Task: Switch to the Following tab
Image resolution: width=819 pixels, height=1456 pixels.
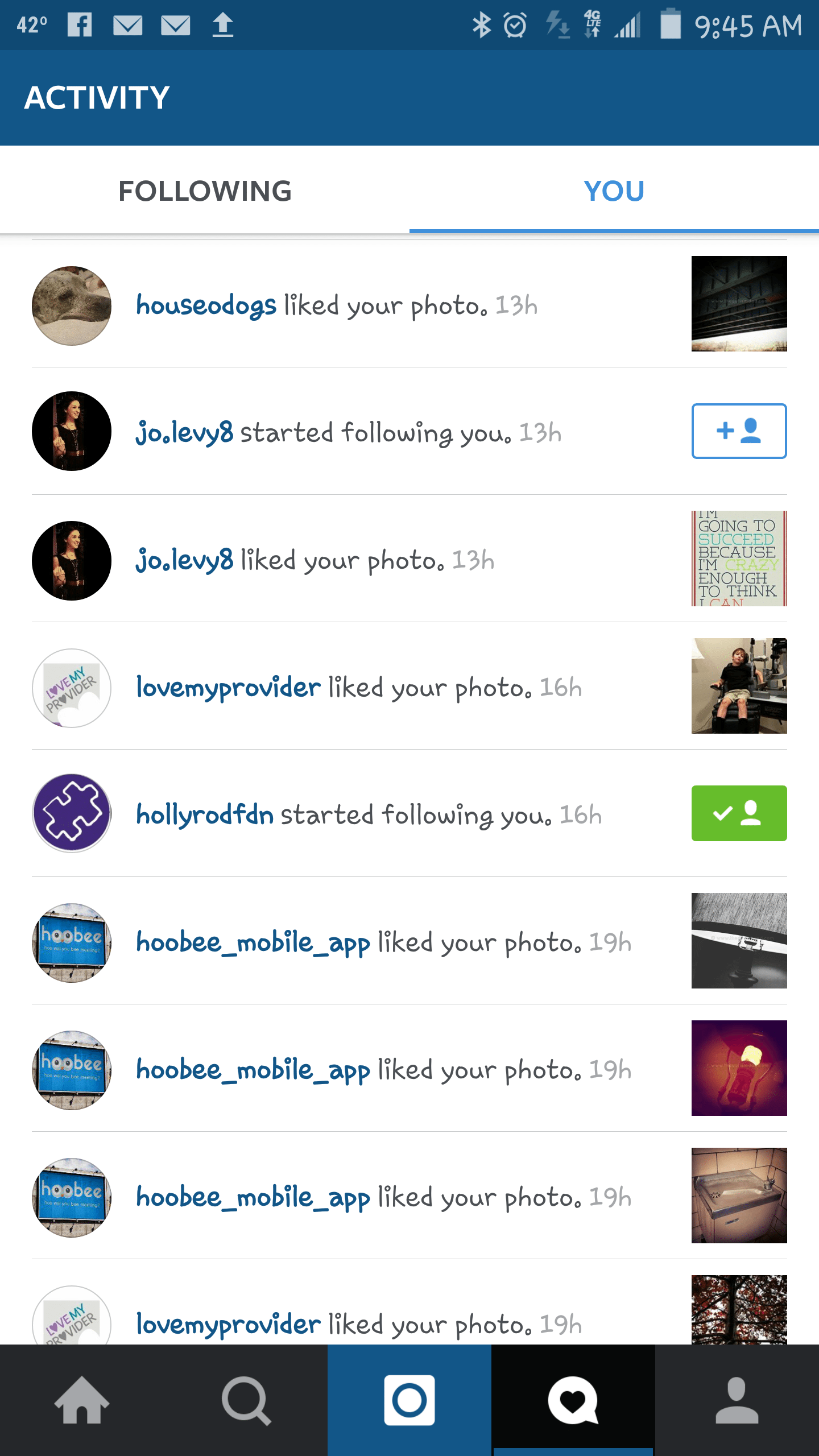Action: pos(205,191)
